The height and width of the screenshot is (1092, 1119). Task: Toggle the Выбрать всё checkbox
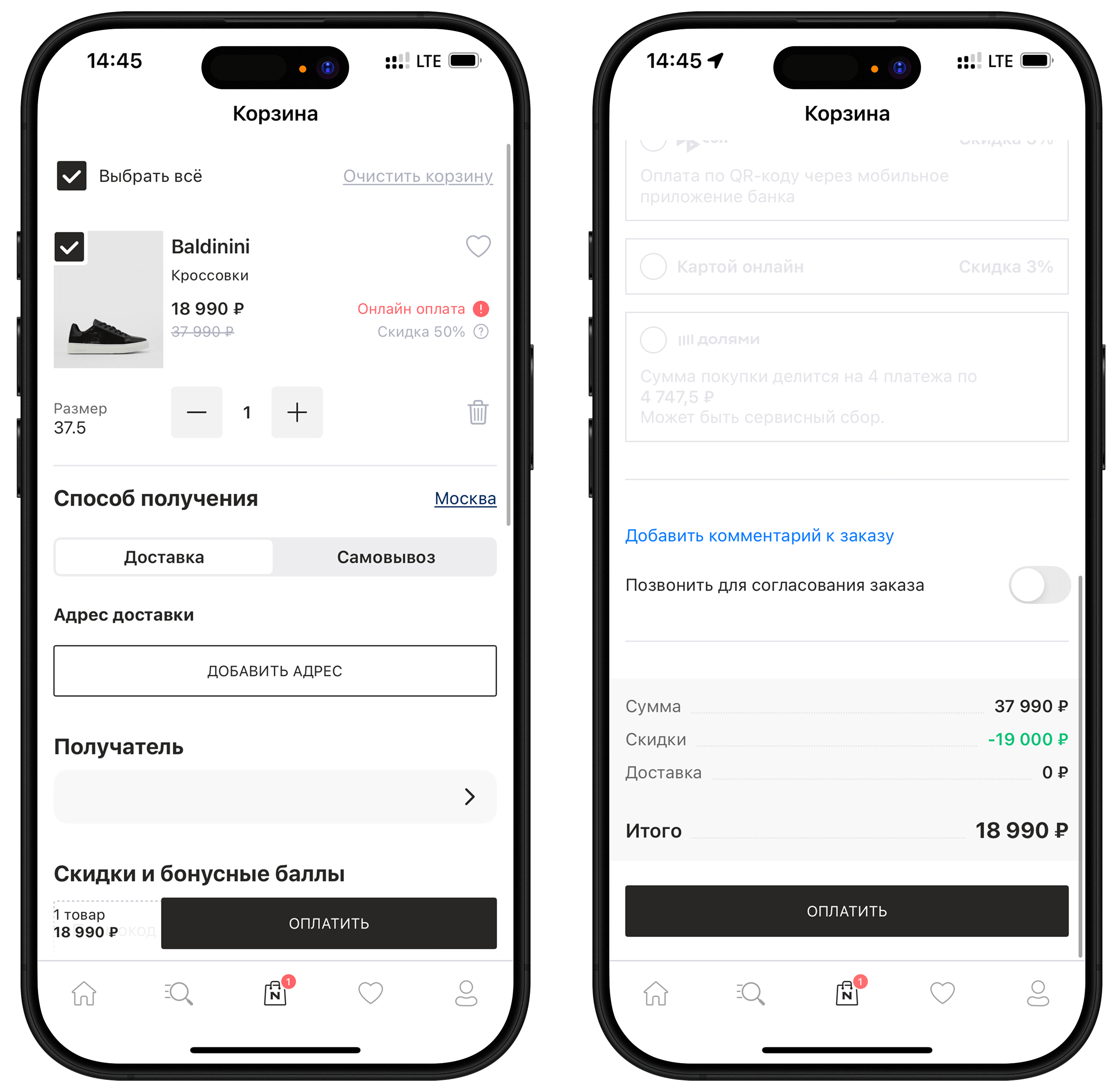coord(72,176)
